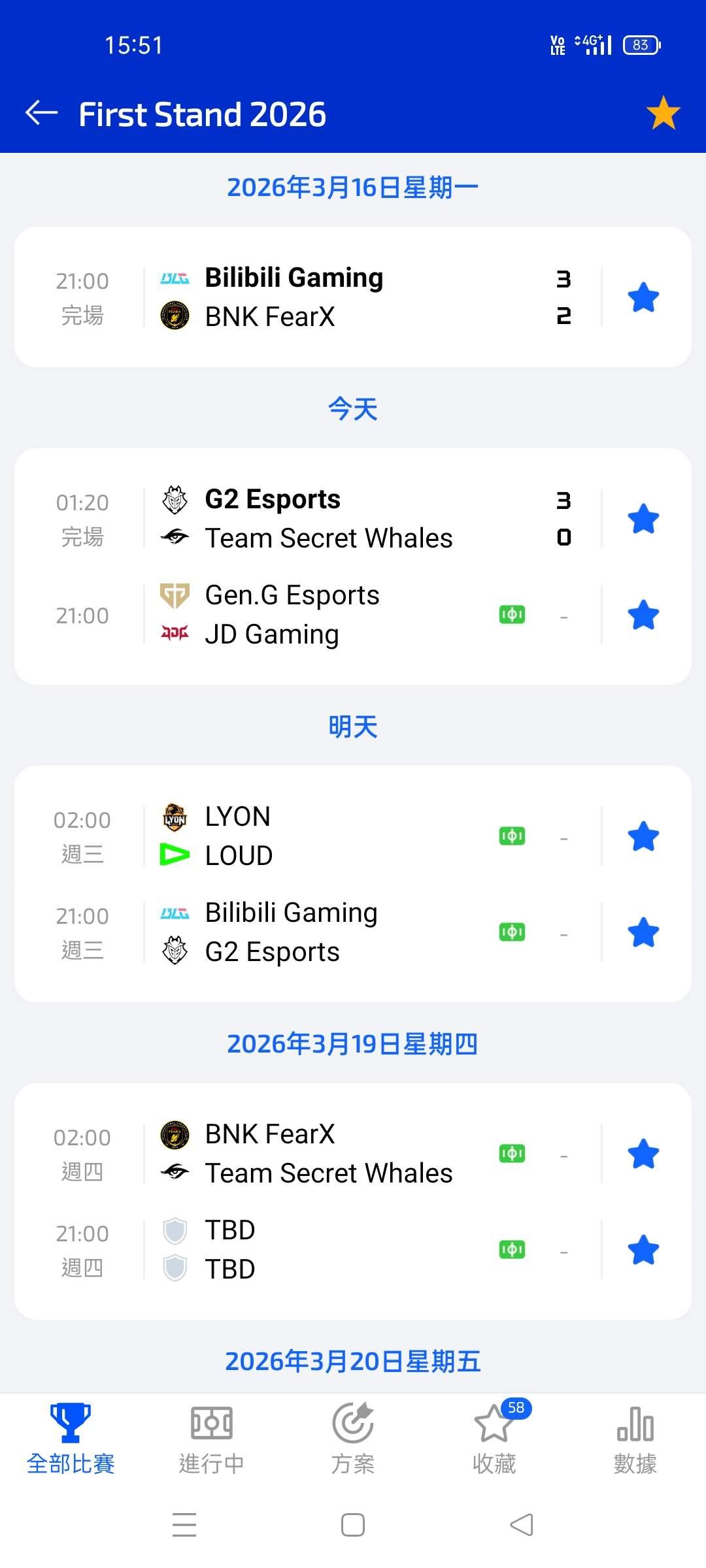This screenshot has width=706, height=1568.
Task: Go back from First Stand 2026
Action: click(x=42, y=113)
